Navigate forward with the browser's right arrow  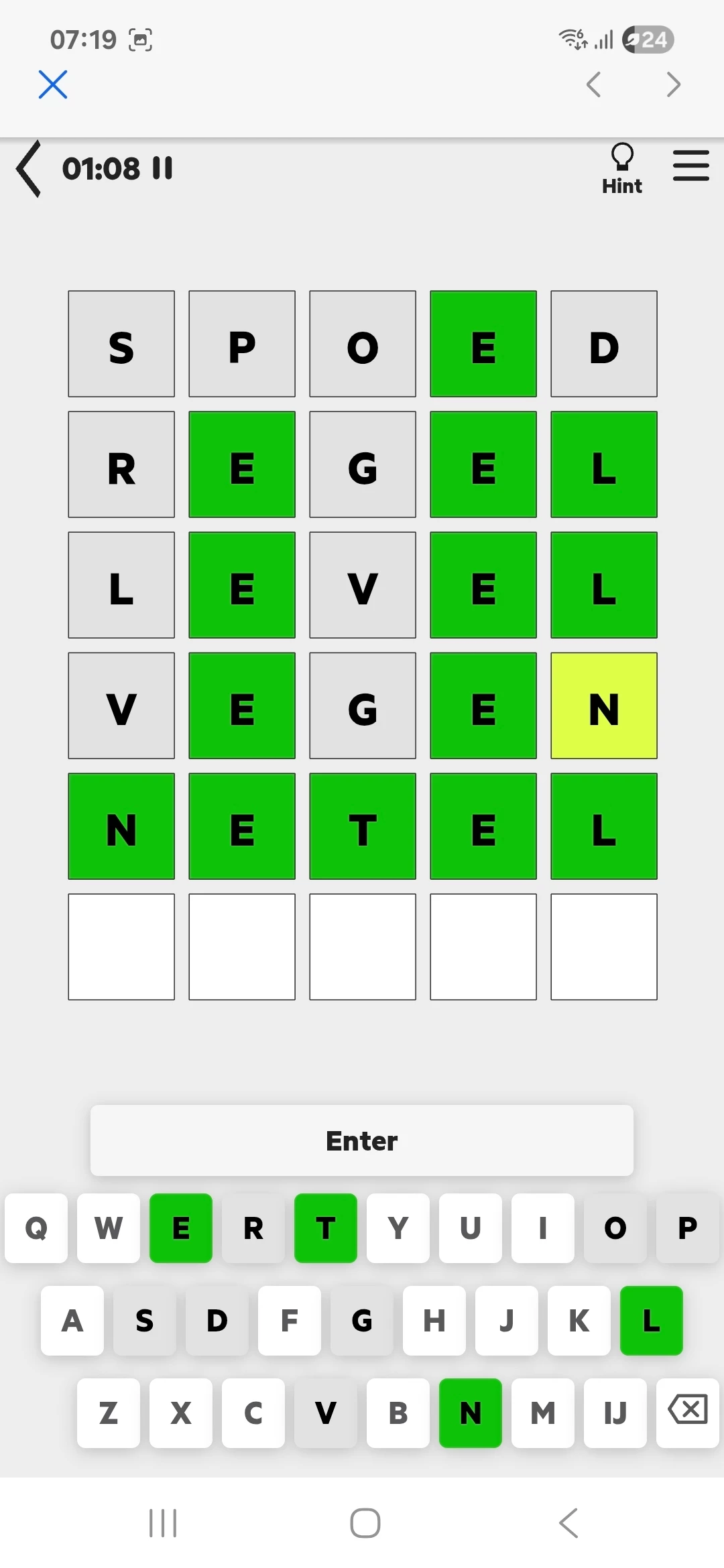tap(674, 84)
